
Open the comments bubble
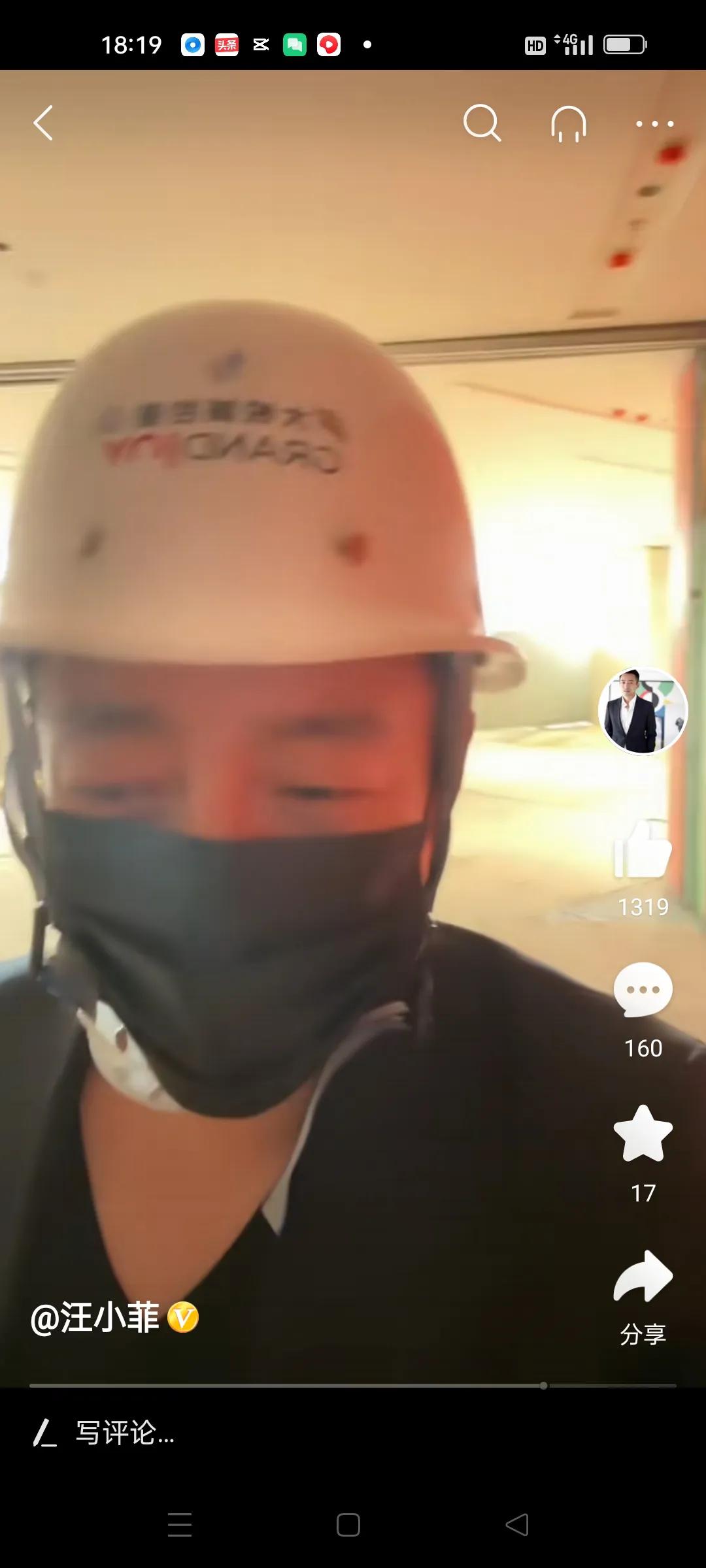point(643,990)
